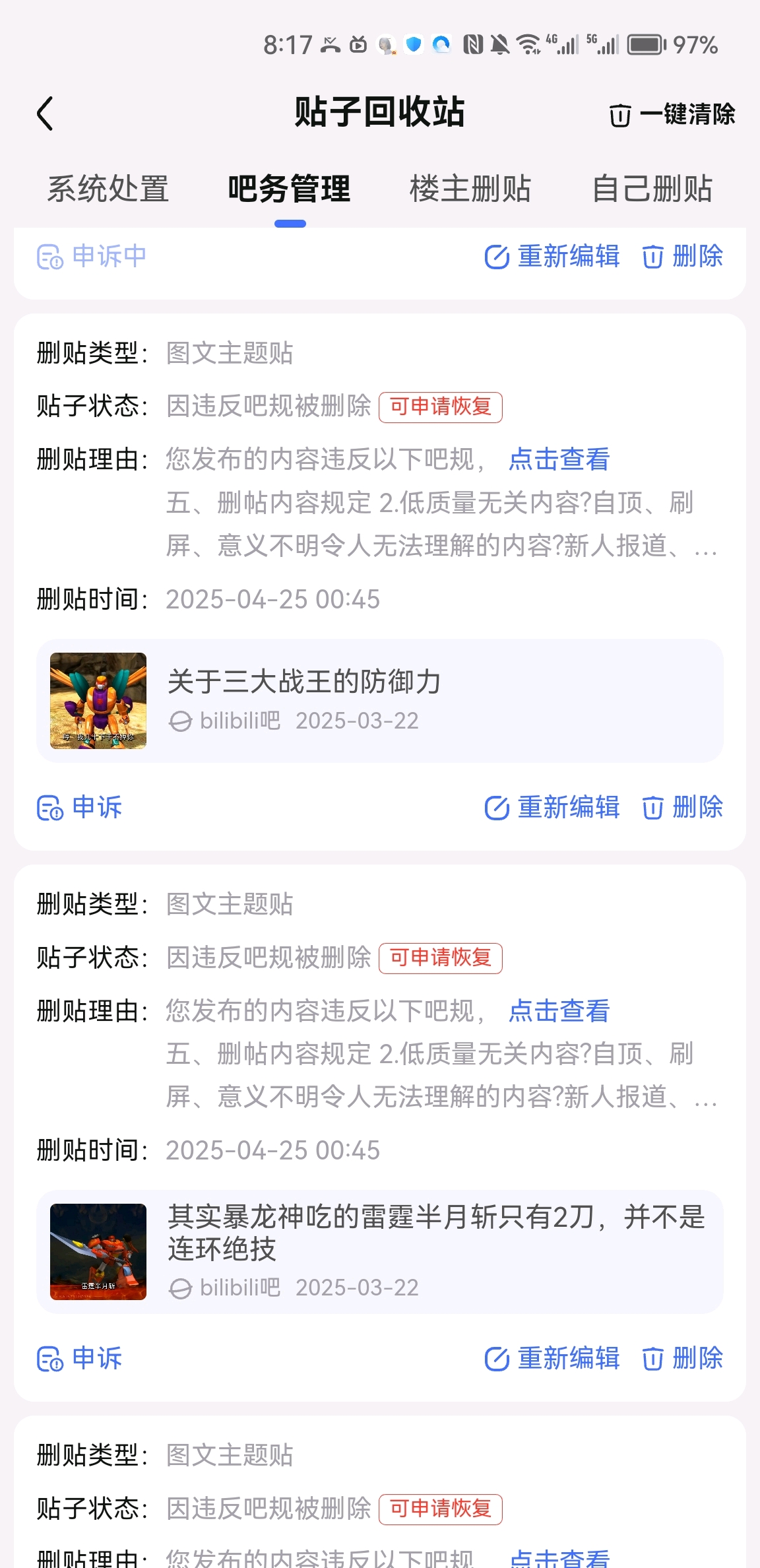Open the 楼主删贴 tab
The image size is (760, 1568).
point(470,189)
